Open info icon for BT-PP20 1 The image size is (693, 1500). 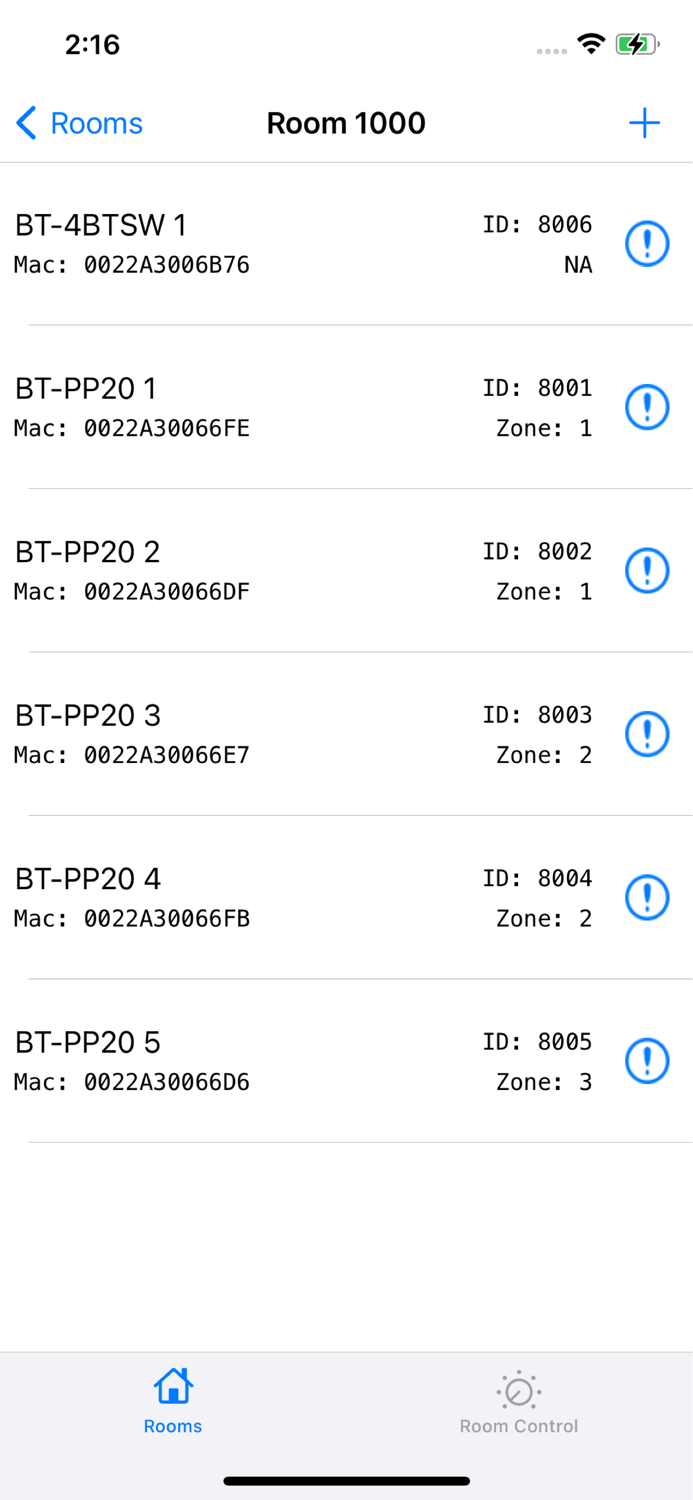point(647,407)
